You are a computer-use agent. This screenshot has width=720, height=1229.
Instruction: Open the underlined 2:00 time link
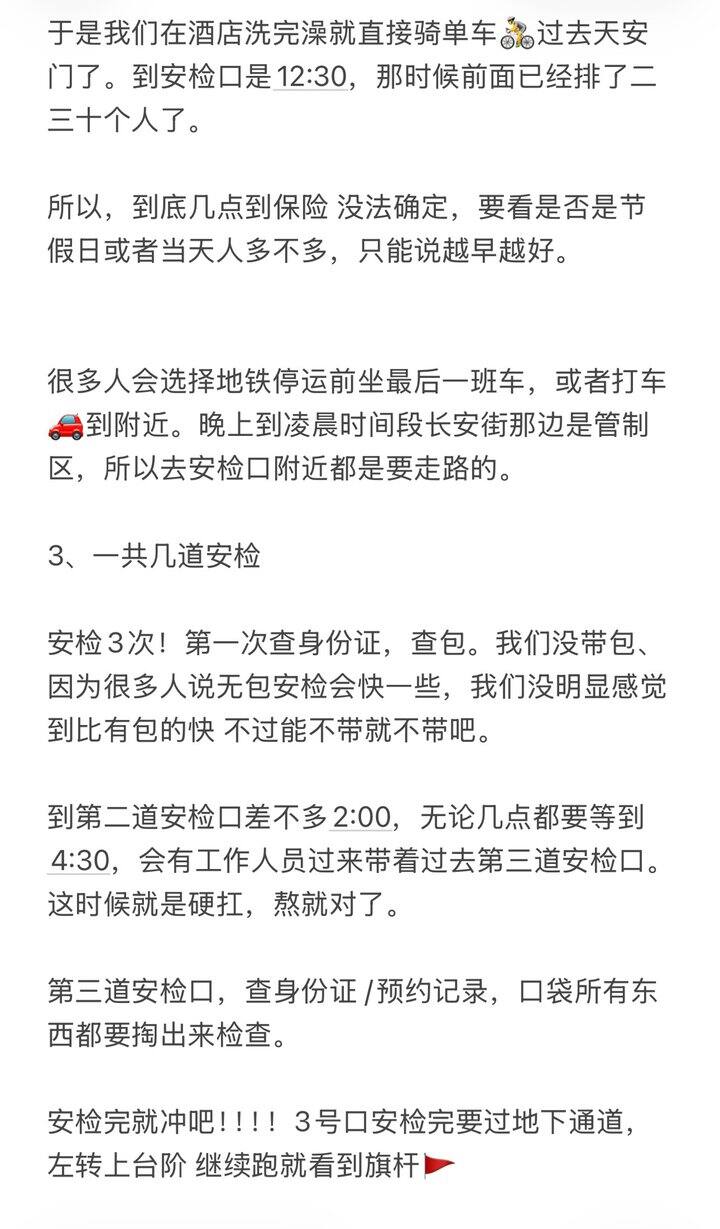click(x=359, y=817)
